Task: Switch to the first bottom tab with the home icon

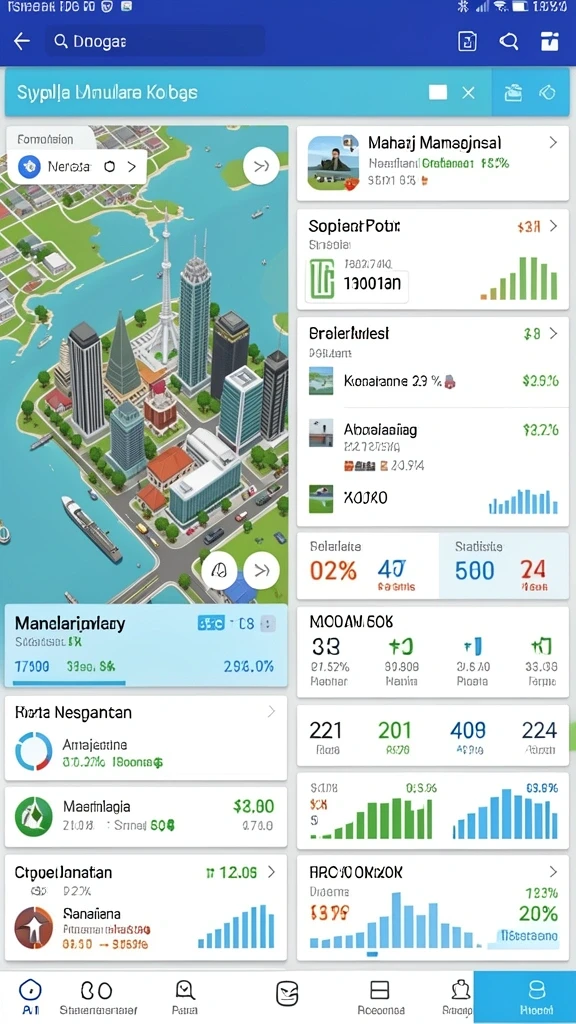Action: (x=30, y=997)
